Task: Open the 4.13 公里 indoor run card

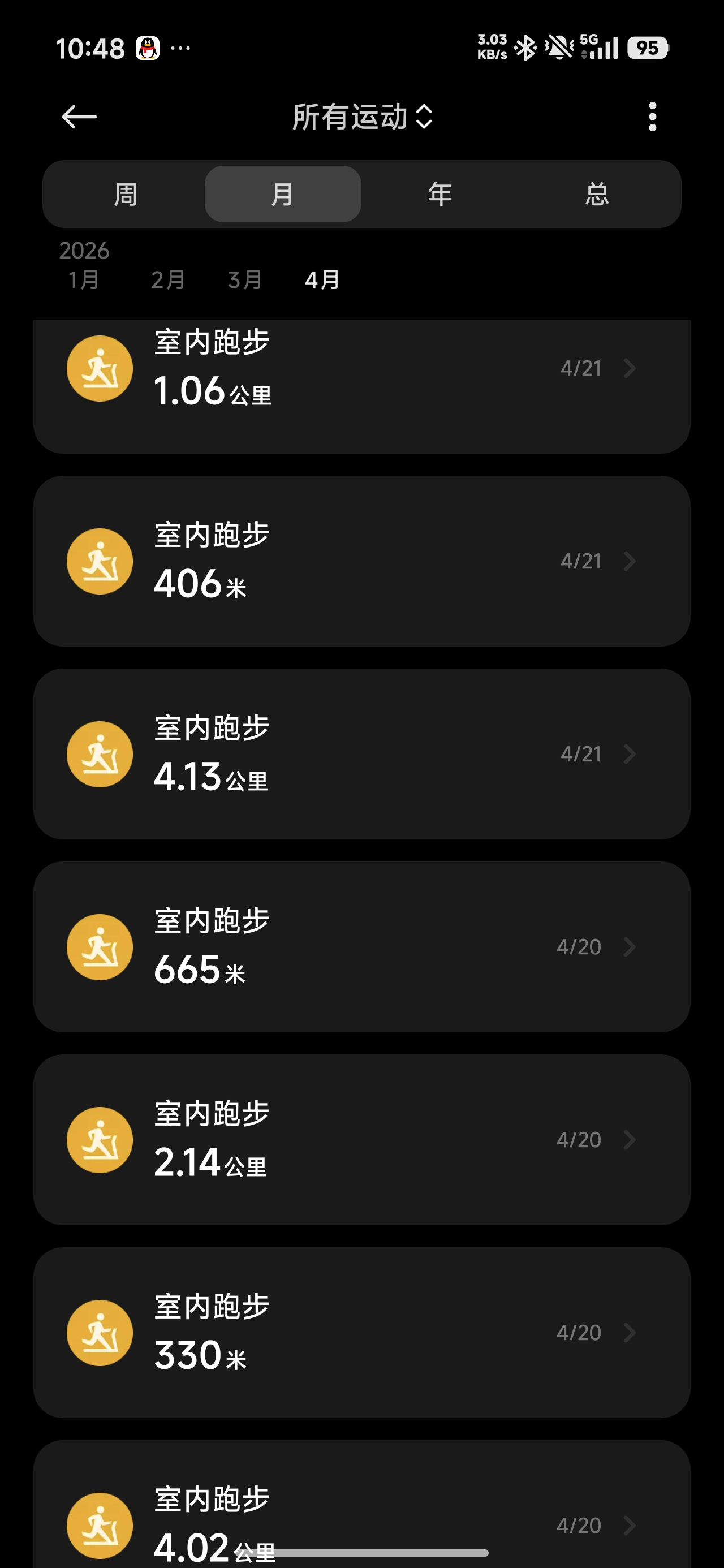Action: coord(361,753)
